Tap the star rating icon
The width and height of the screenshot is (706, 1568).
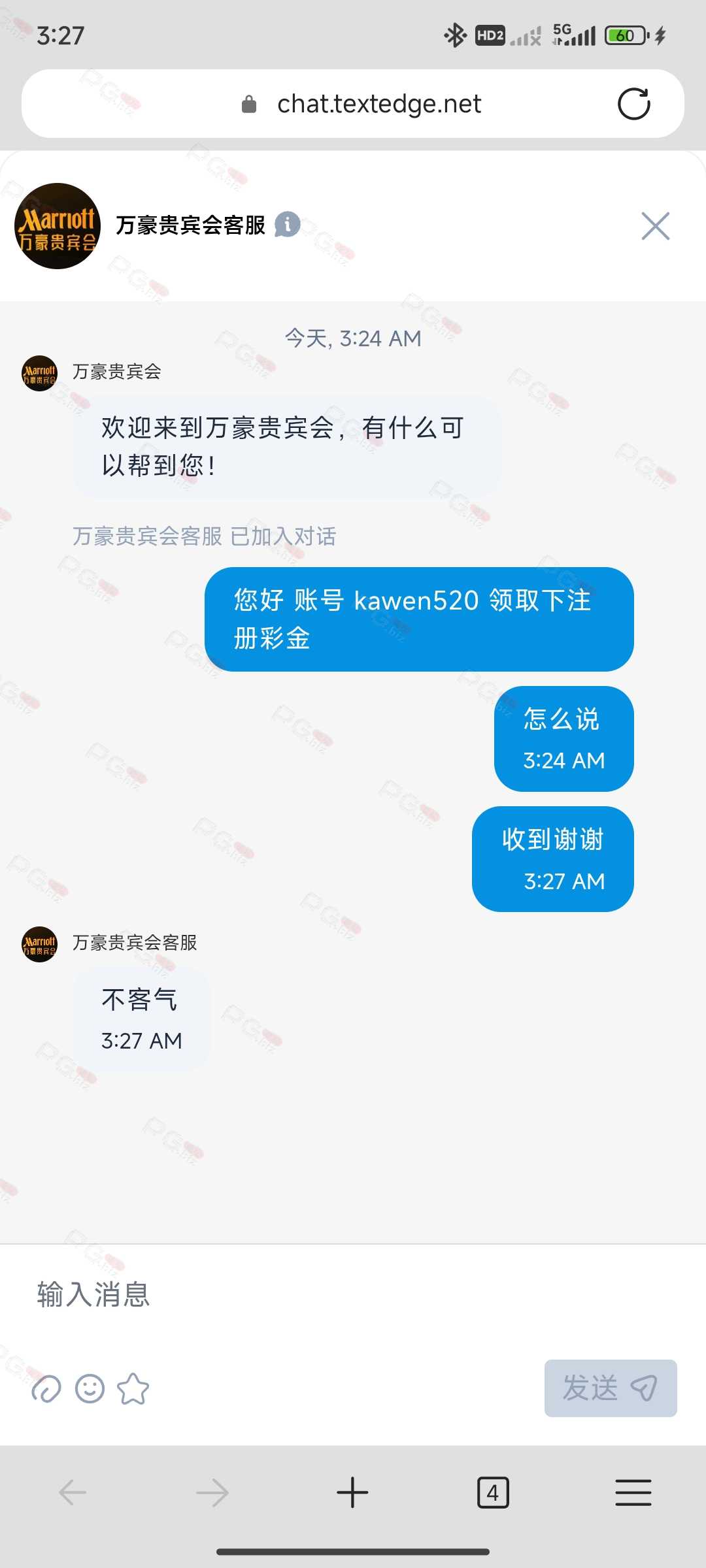click(x=133, y=1389)
